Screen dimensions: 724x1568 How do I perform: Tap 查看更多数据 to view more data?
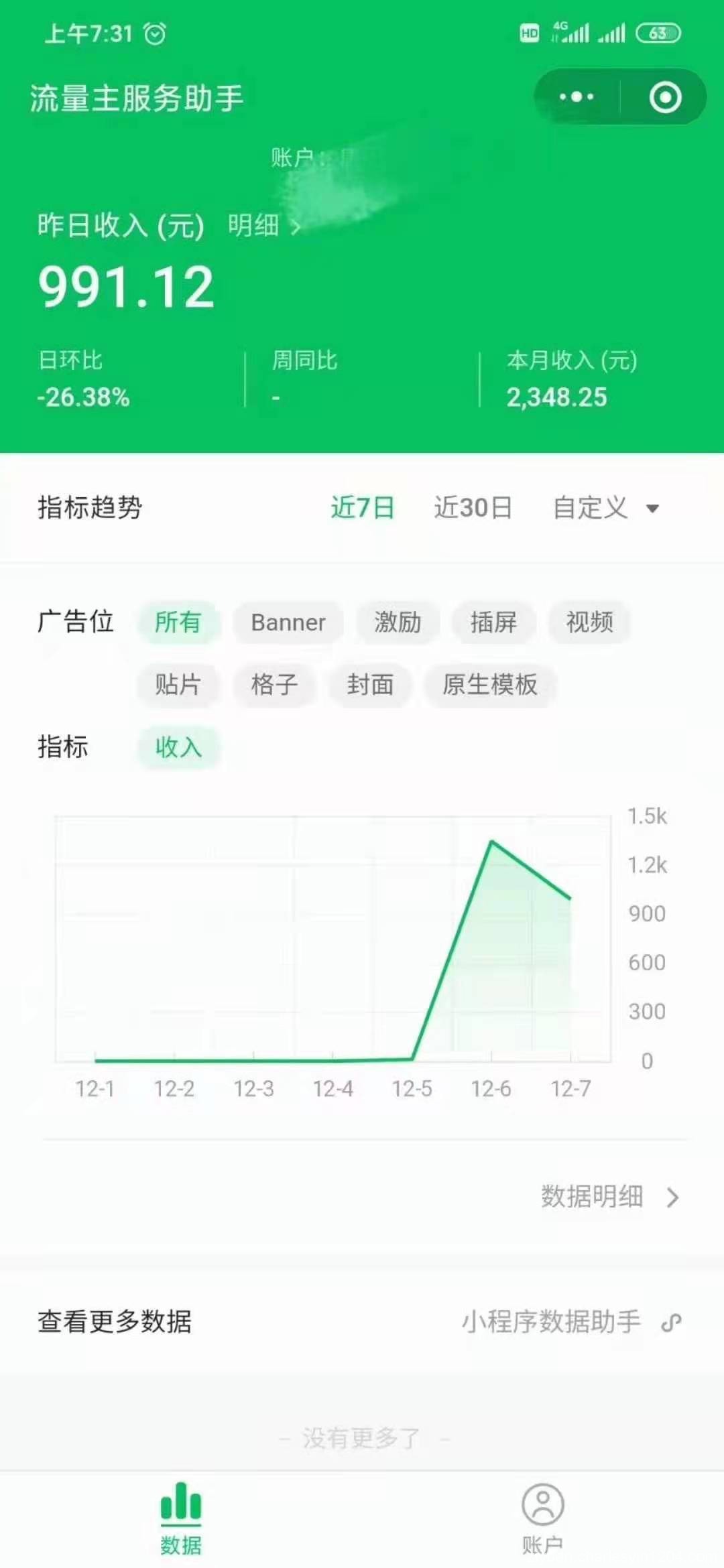[114, 1321]
